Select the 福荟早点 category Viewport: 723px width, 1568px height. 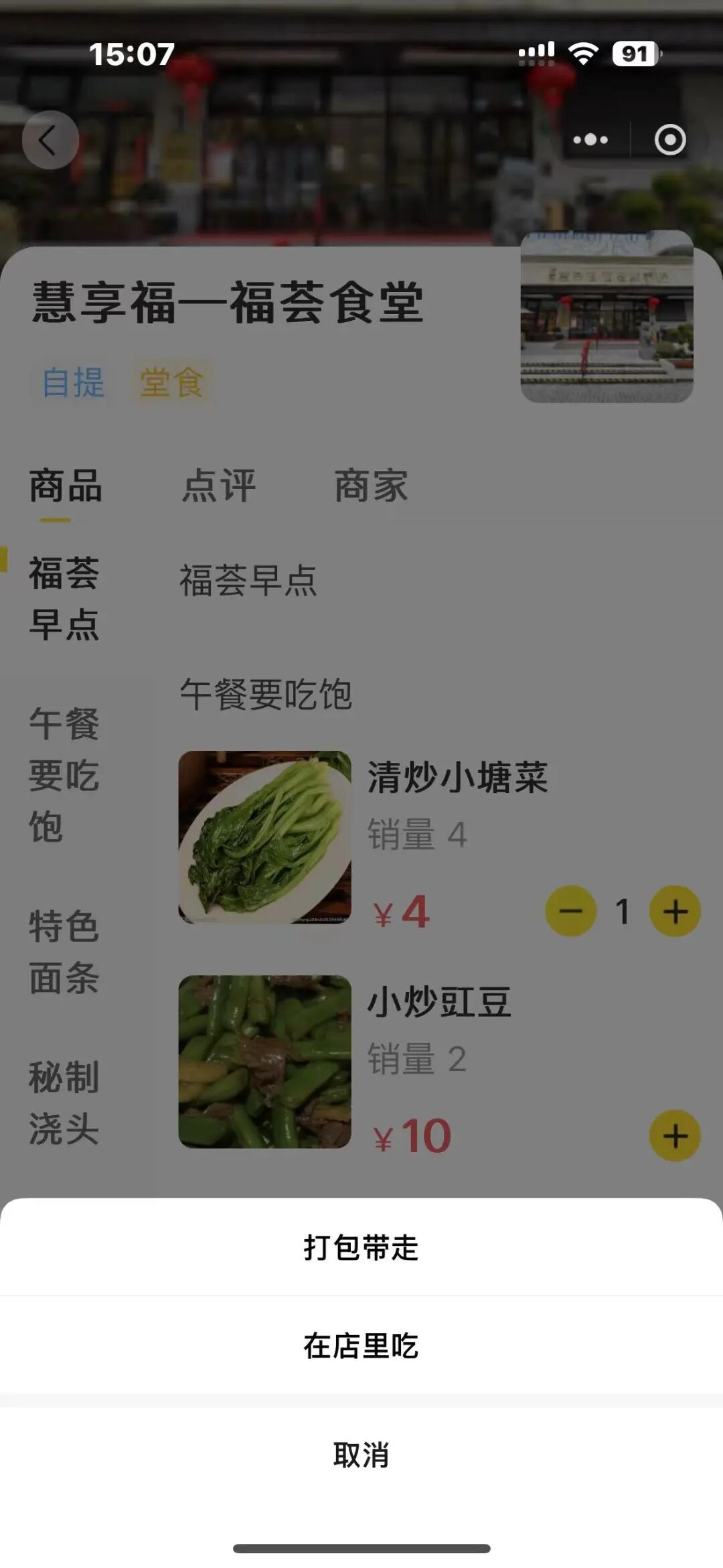click(64, 599)
